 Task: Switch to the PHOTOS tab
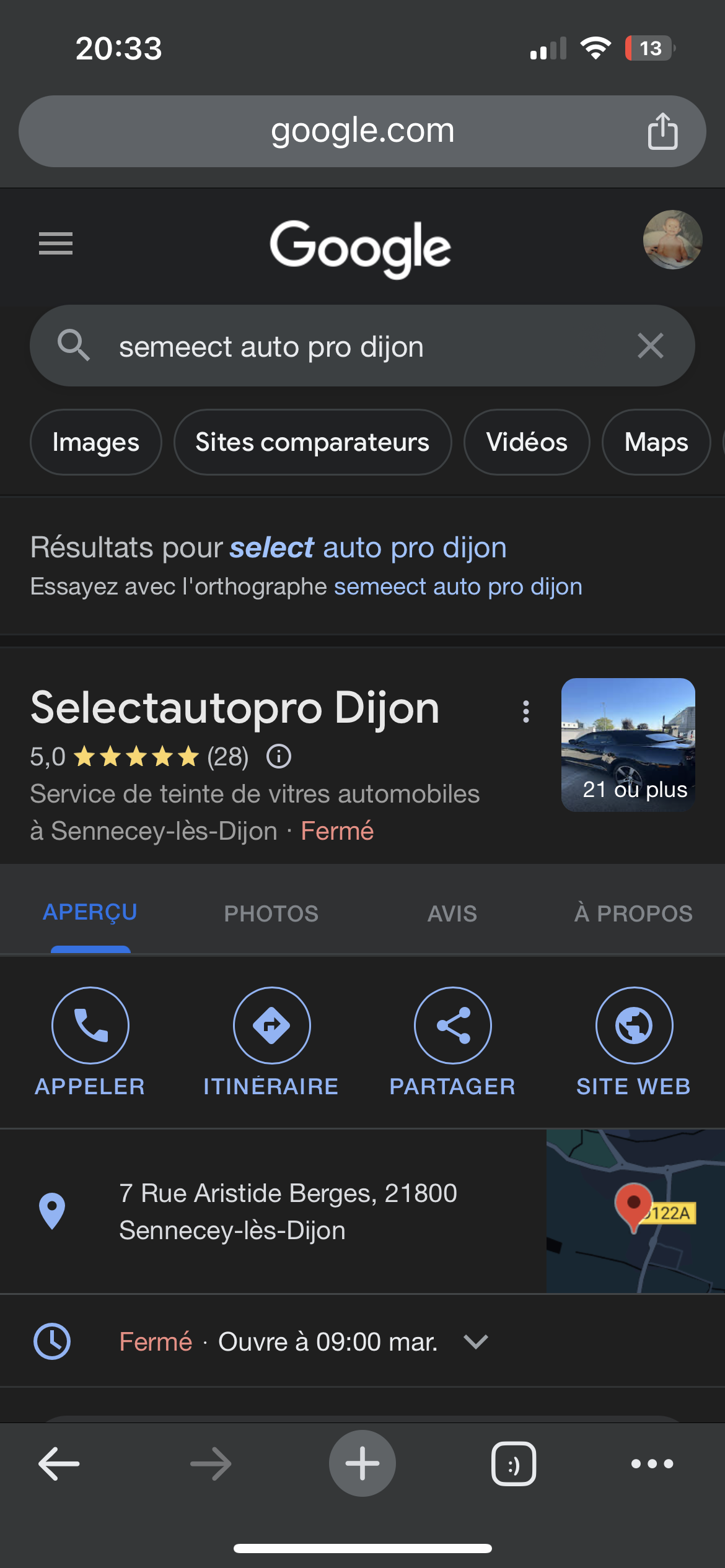(271, 913)
